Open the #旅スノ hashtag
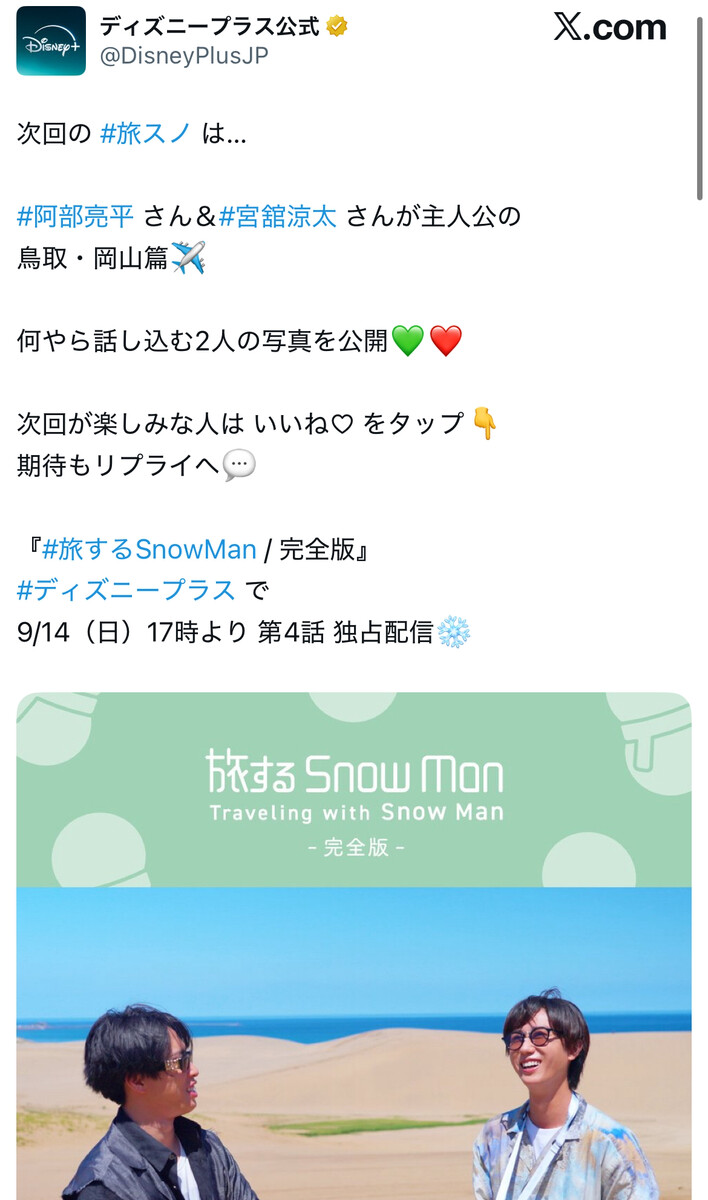Viewport: 708px width, 1200px height. pyautogui.click(x=146, y=133)
